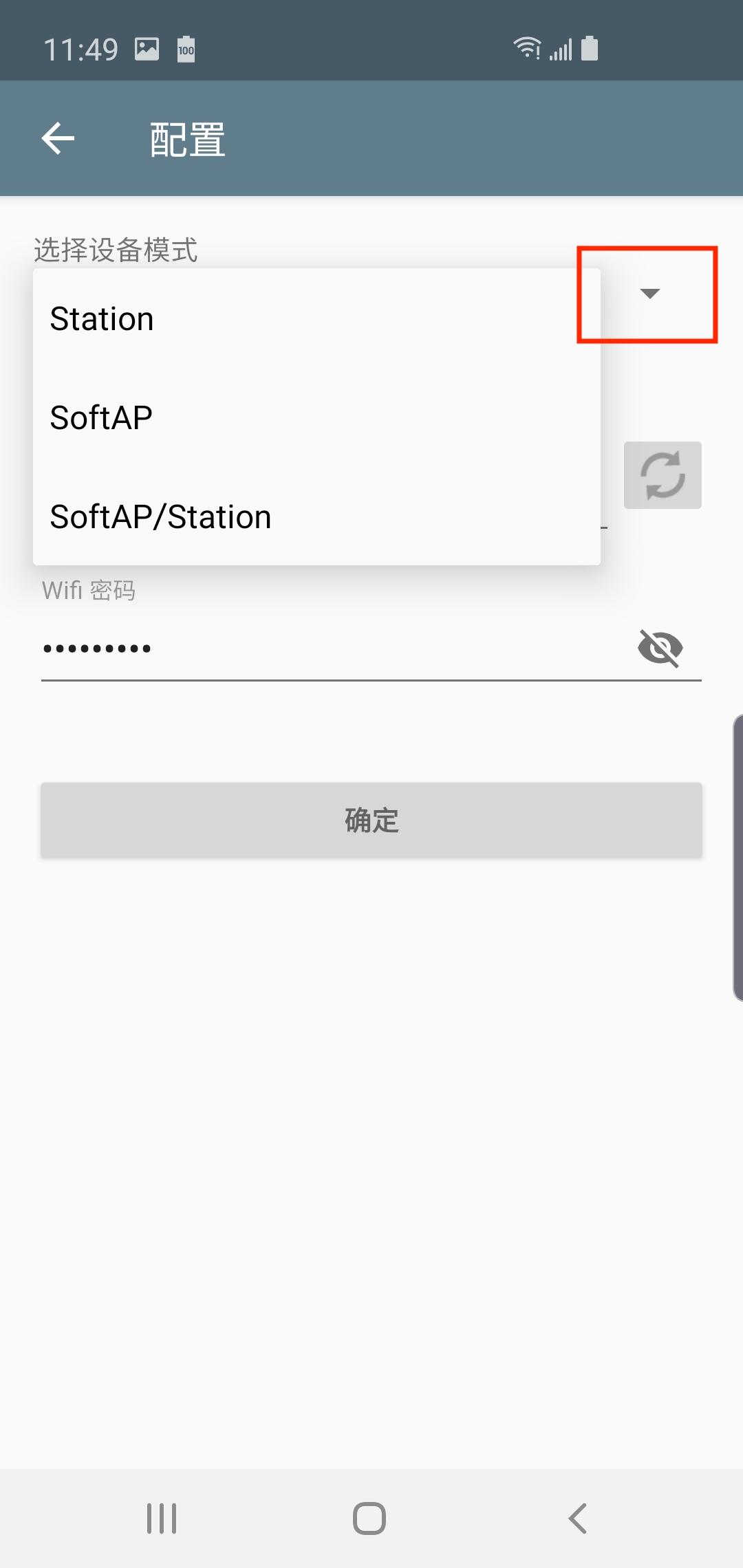Image resolution: width=743 pixels, height=1568 pixels.
Task: Tap the Wifi 密码 password field
Action: click(275, 647)
